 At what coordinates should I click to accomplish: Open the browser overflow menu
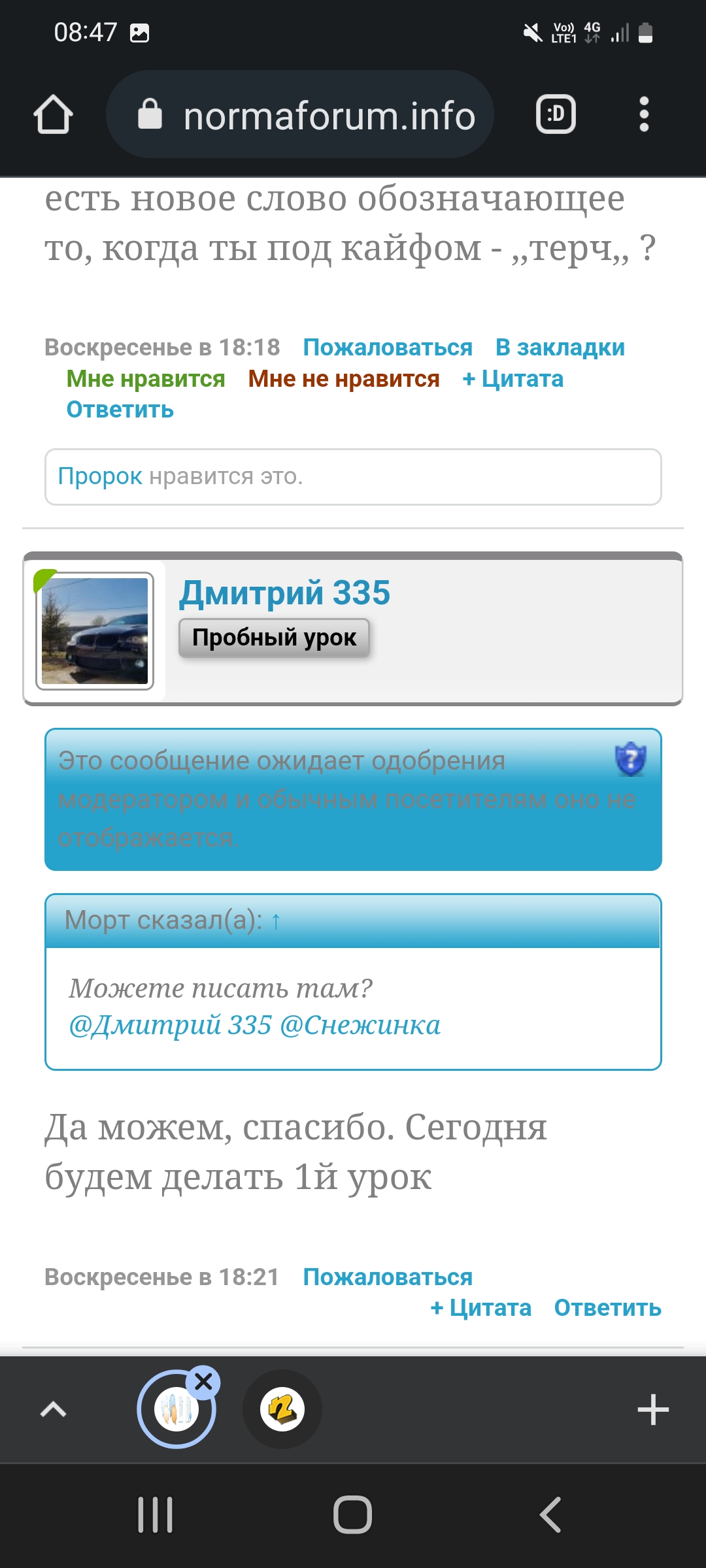coord(644,115)
